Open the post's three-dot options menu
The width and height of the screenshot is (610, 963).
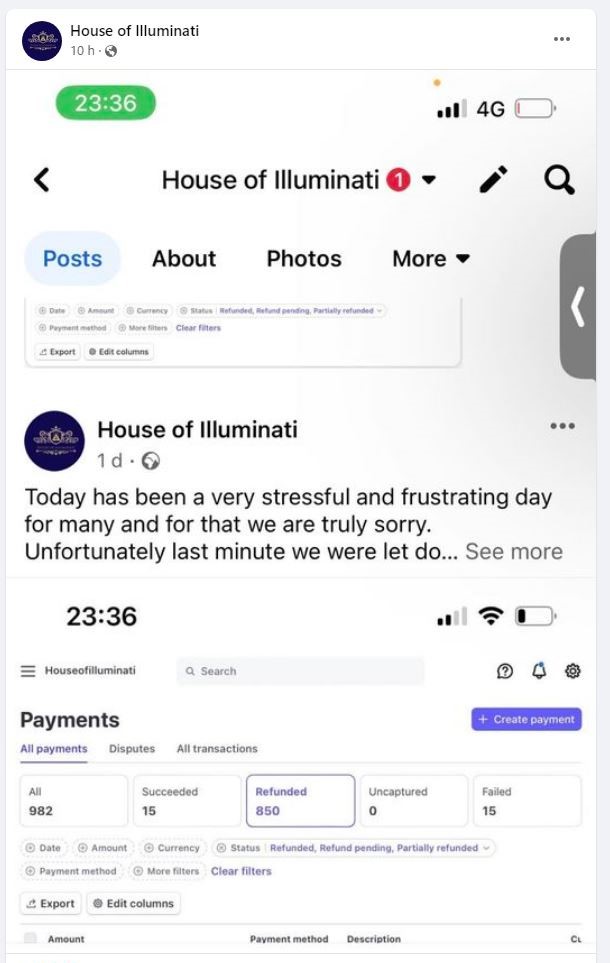(562, 39)
